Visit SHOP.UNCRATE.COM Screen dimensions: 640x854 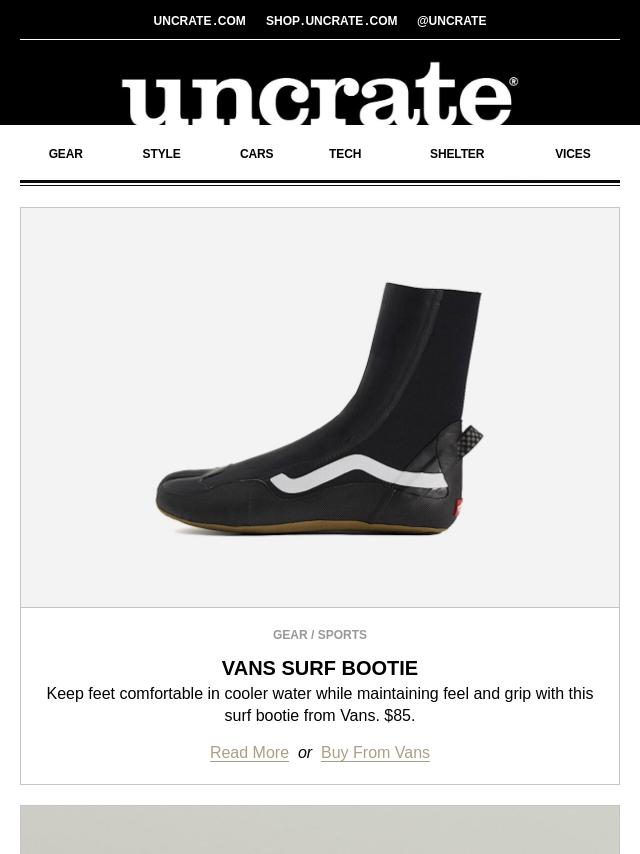coord(331,21)
